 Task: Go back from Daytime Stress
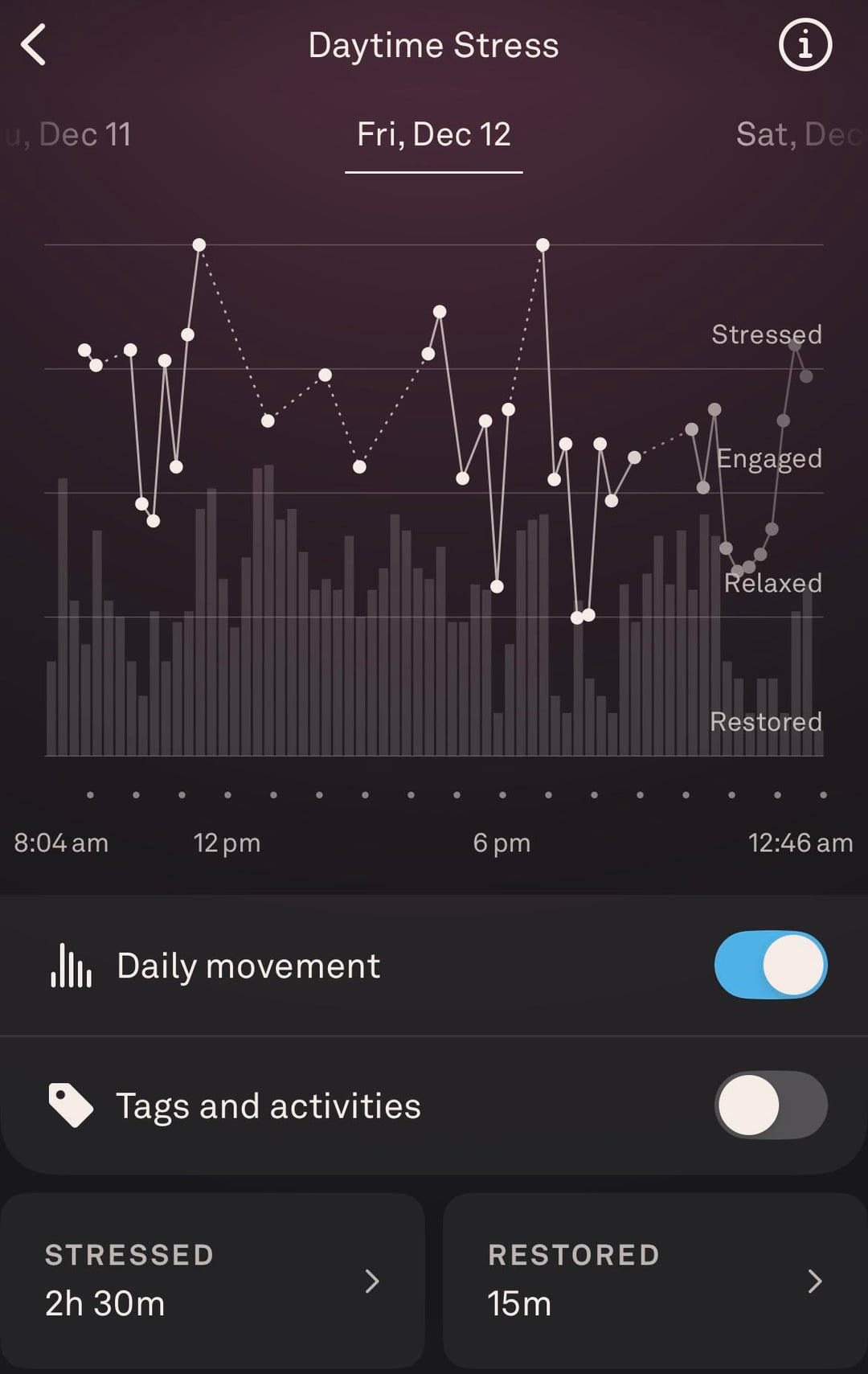click(34, 45)
